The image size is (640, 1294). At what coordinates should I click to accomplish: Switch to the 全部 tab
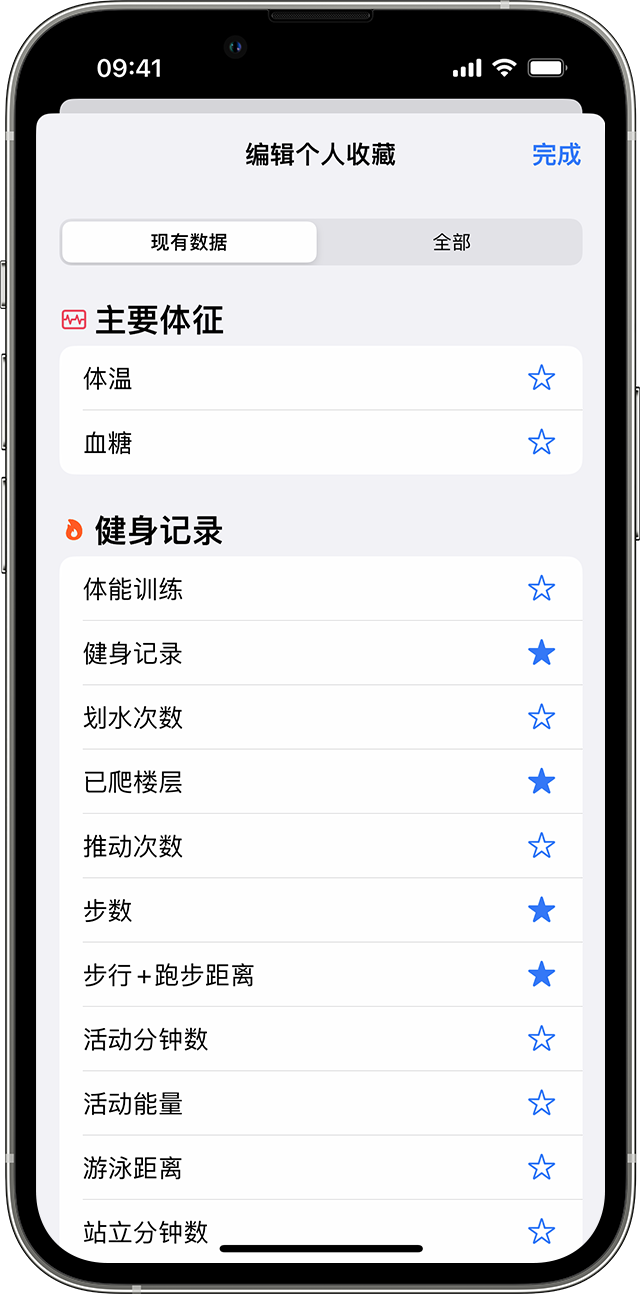(x=451, y=243)
